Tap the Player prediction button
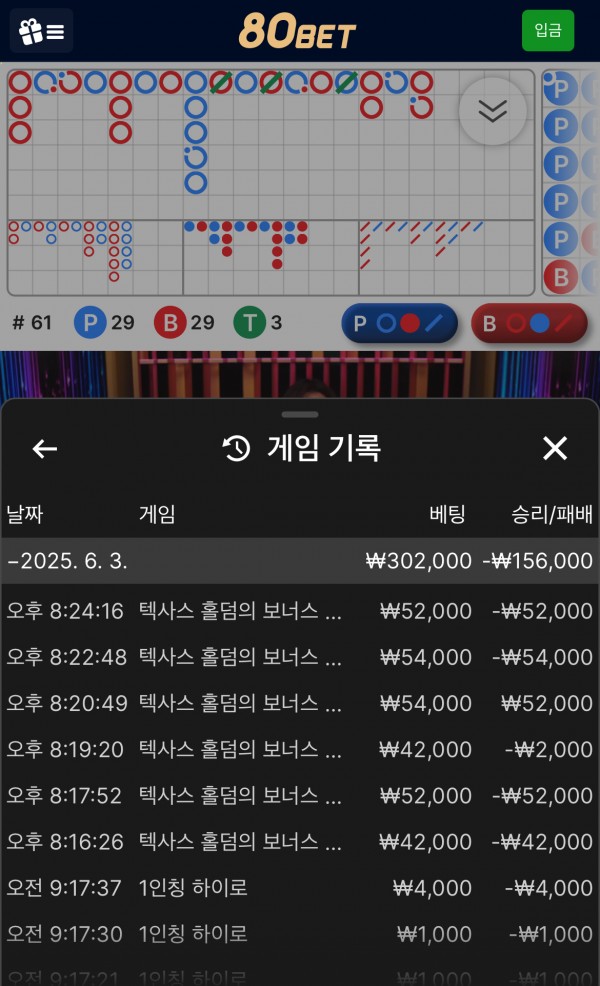The image size is (600, 986). [399, 324]
